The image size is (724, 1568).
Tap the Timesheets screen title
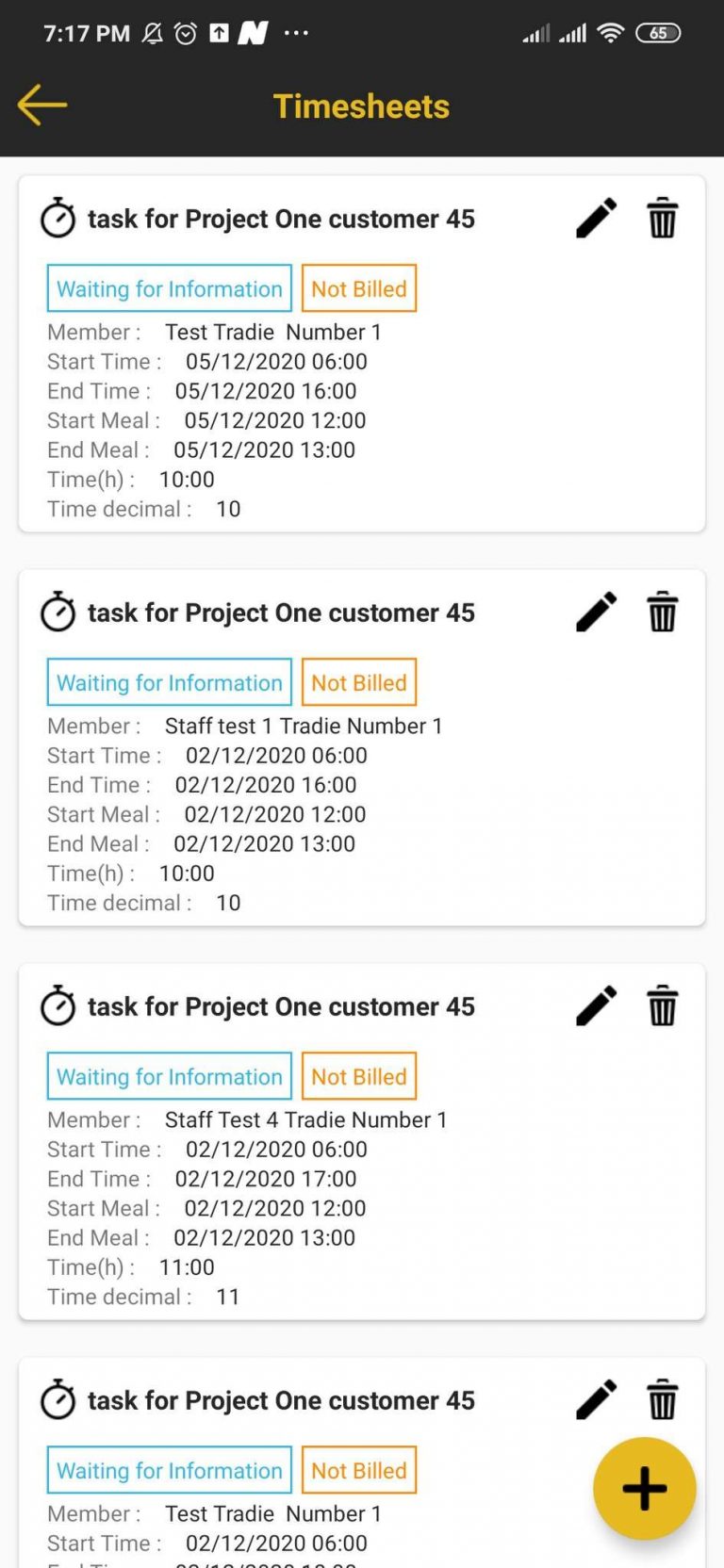(360, 106)
